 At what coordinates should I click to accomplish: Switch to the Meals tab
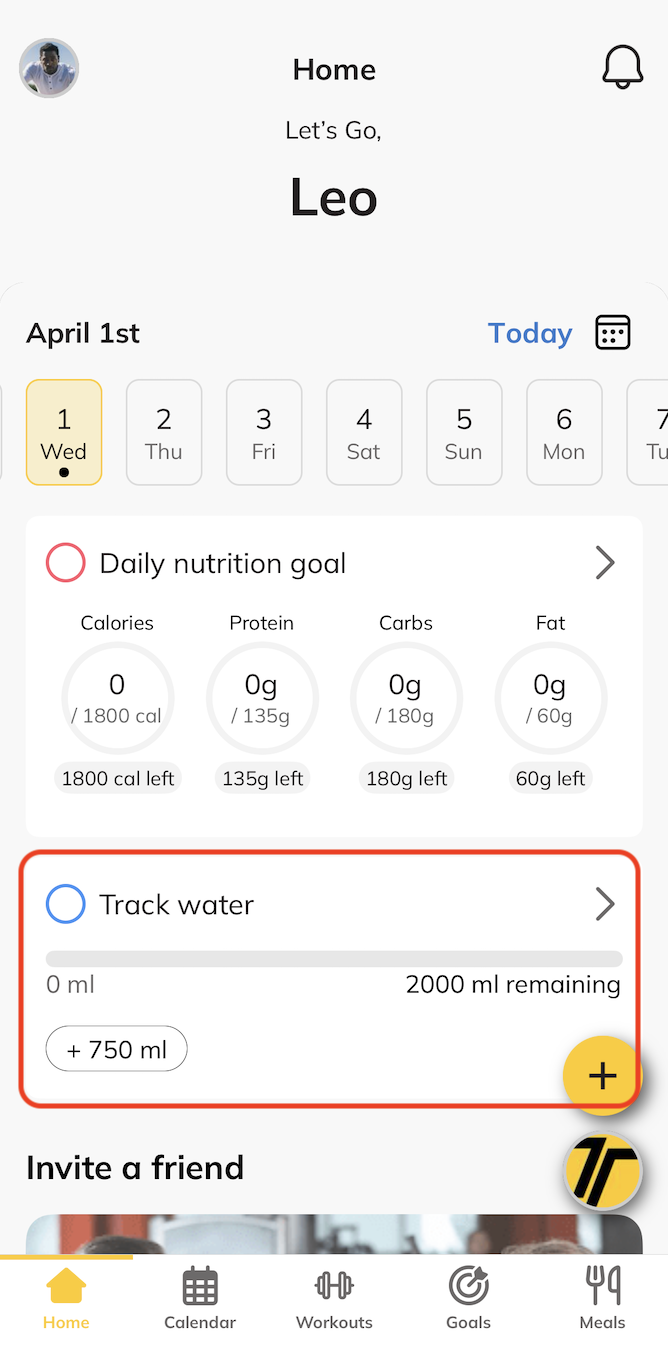point(602,1299)
